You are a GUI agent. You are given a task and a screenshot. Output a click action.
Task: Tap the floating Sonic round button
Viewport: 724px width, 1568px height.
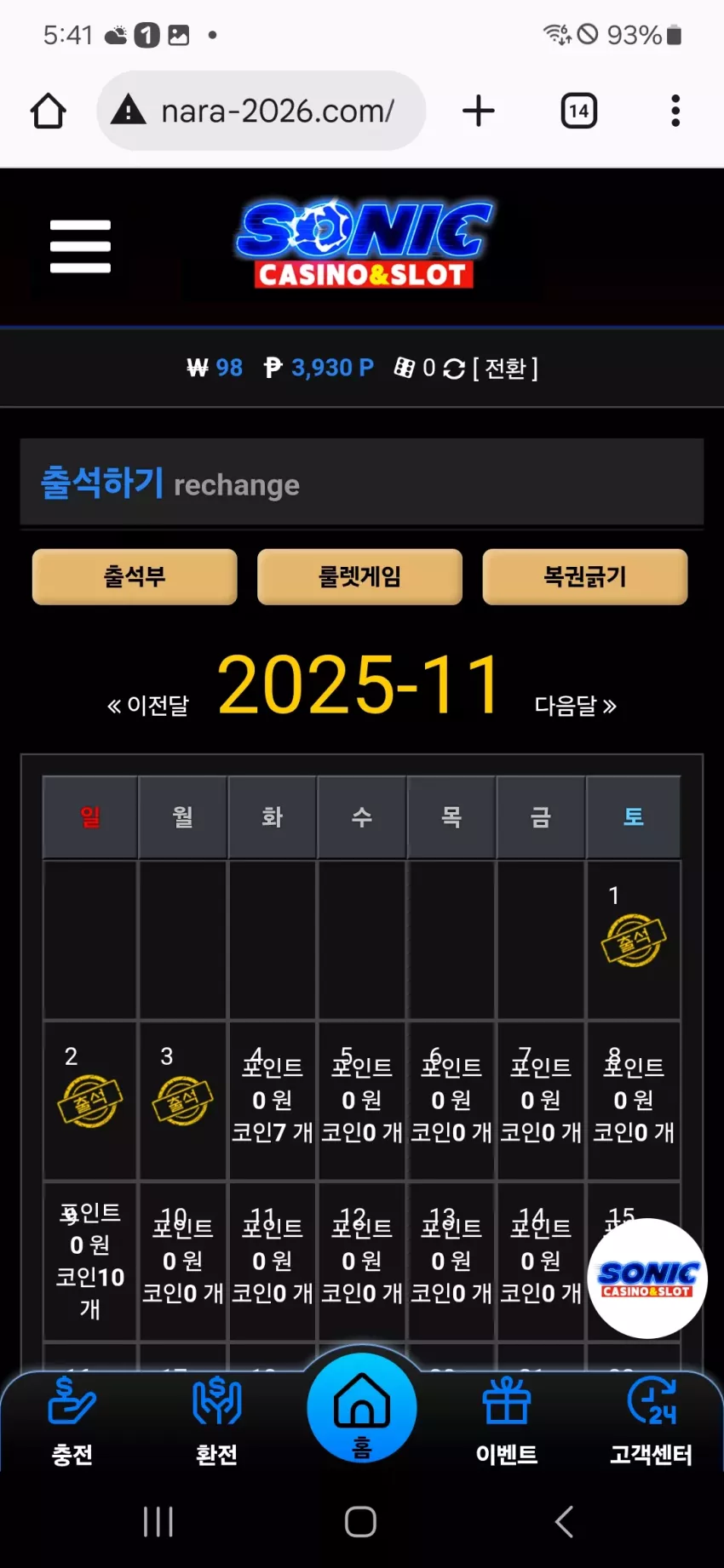(x=647, y=1279)
